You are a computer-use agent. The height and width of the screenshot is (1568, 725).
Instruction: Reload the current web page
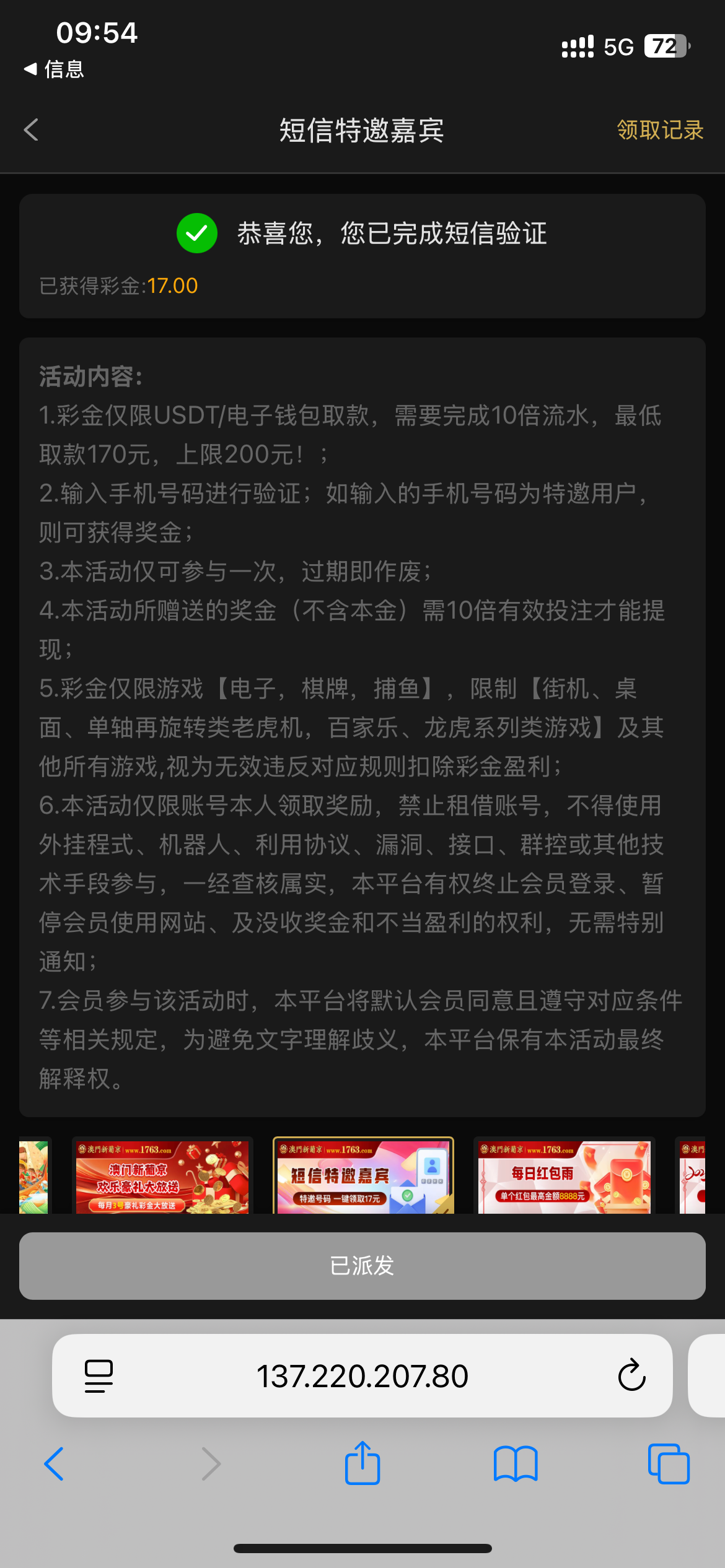point(631,1376)
